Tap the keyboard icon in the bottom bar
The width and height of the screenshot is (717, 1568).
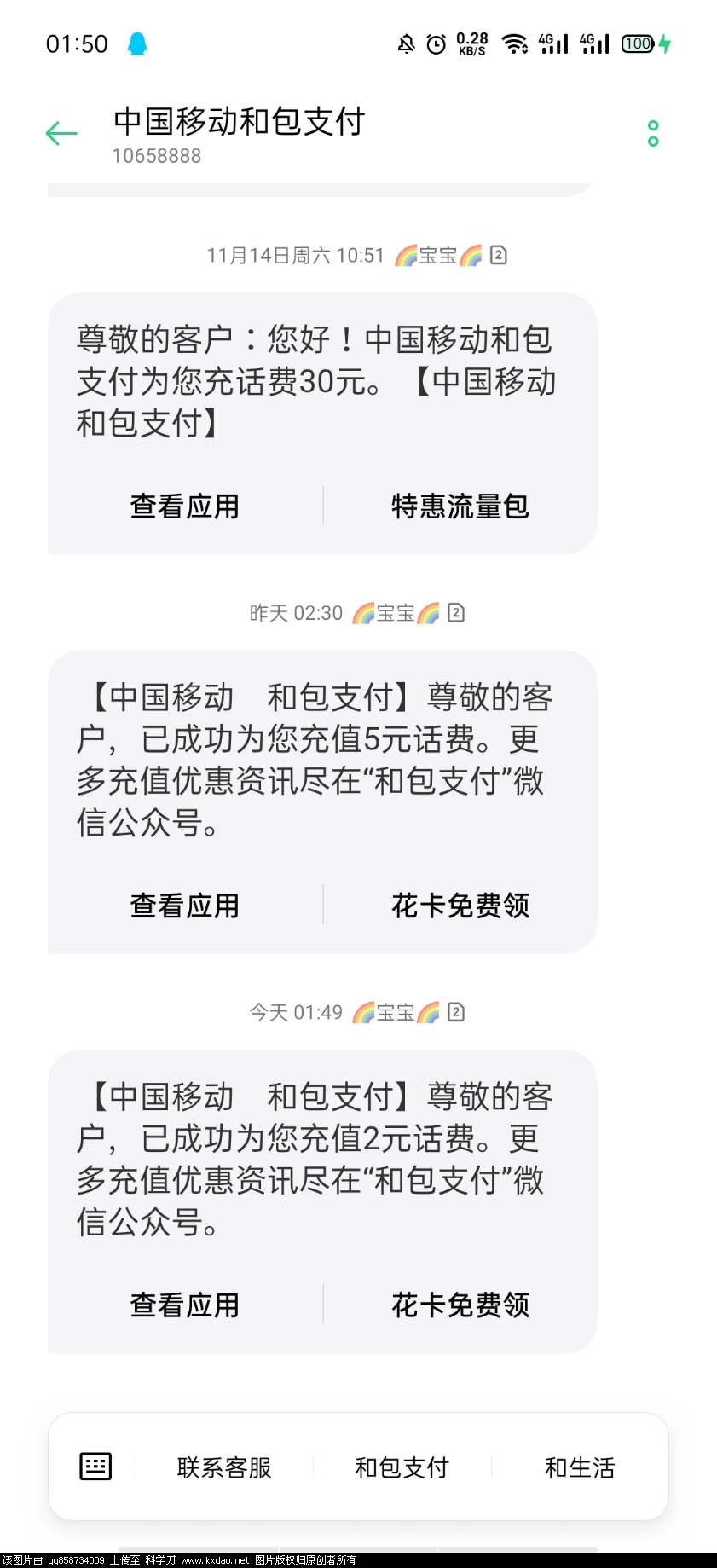tap(95, 1465)
